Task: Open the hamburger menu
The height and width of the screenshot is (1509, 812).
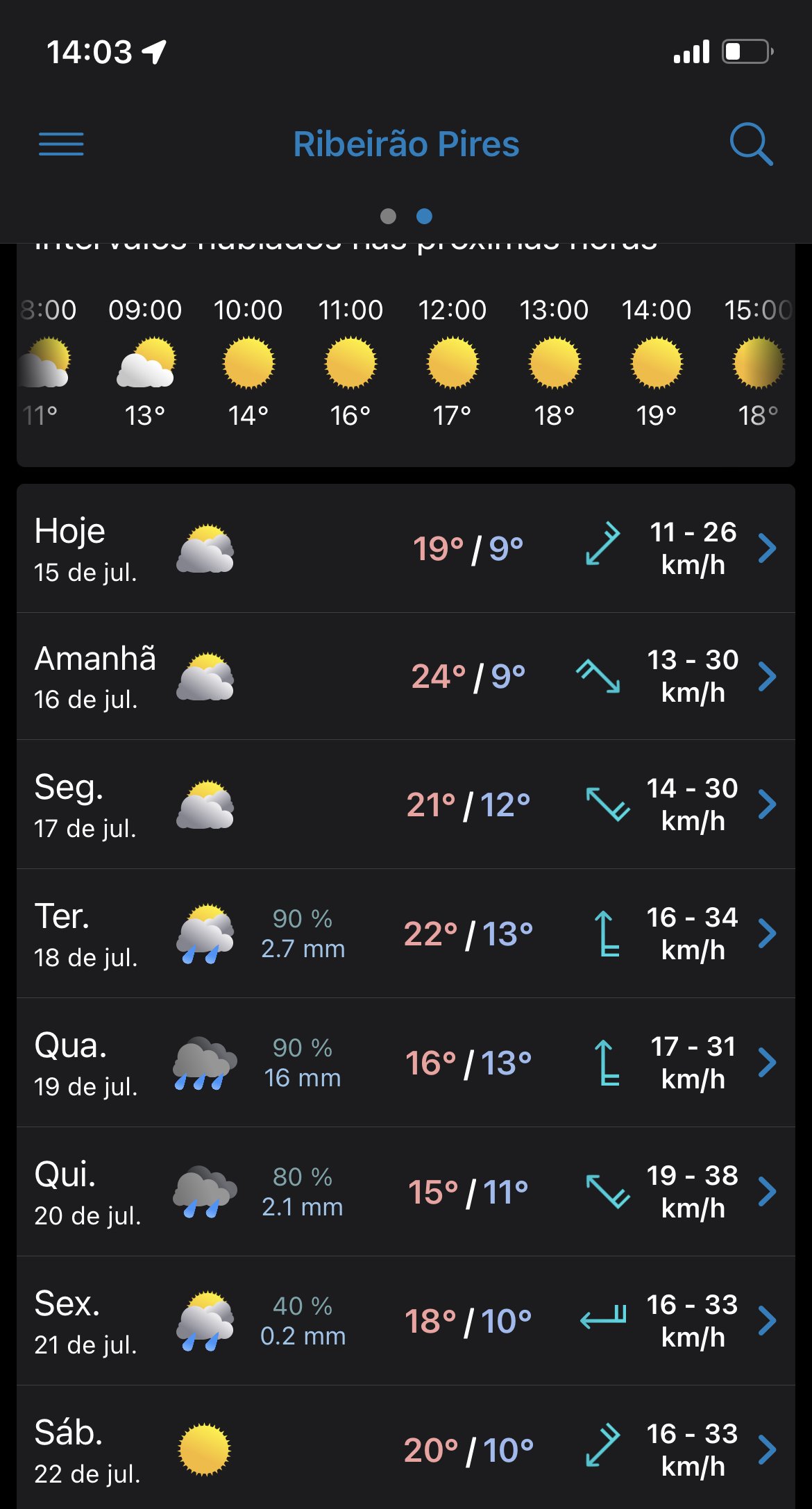Action: coord(61,144)
